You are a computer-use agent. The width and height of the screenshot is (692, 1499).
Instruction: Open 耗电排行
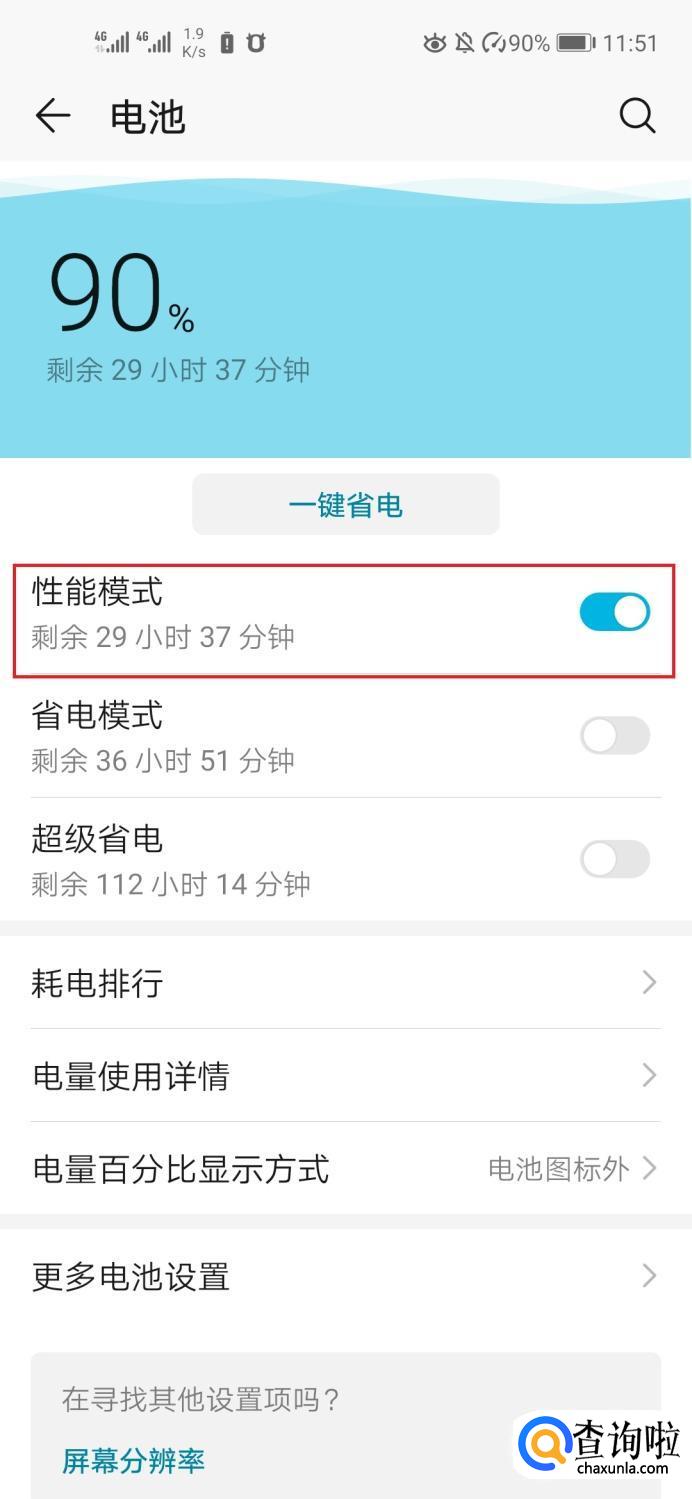(x=345, y=983)
